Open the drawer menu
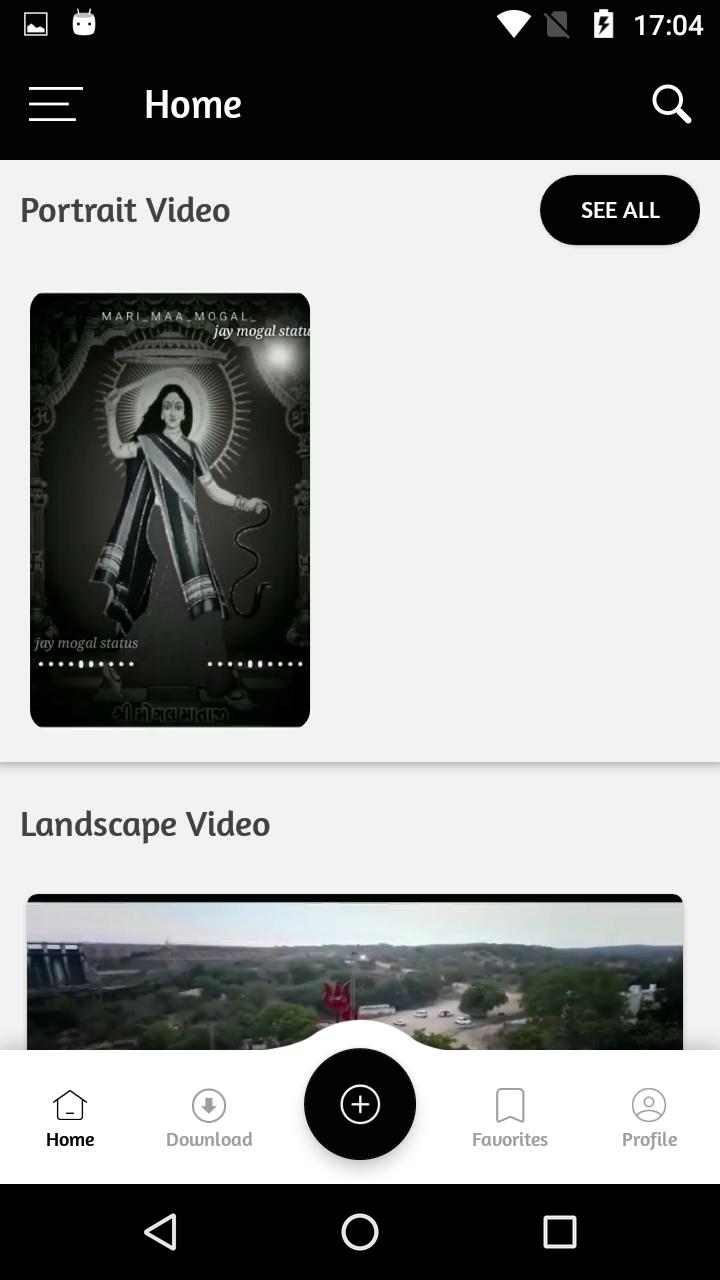The image size is (720, 1280). [55, 104]
